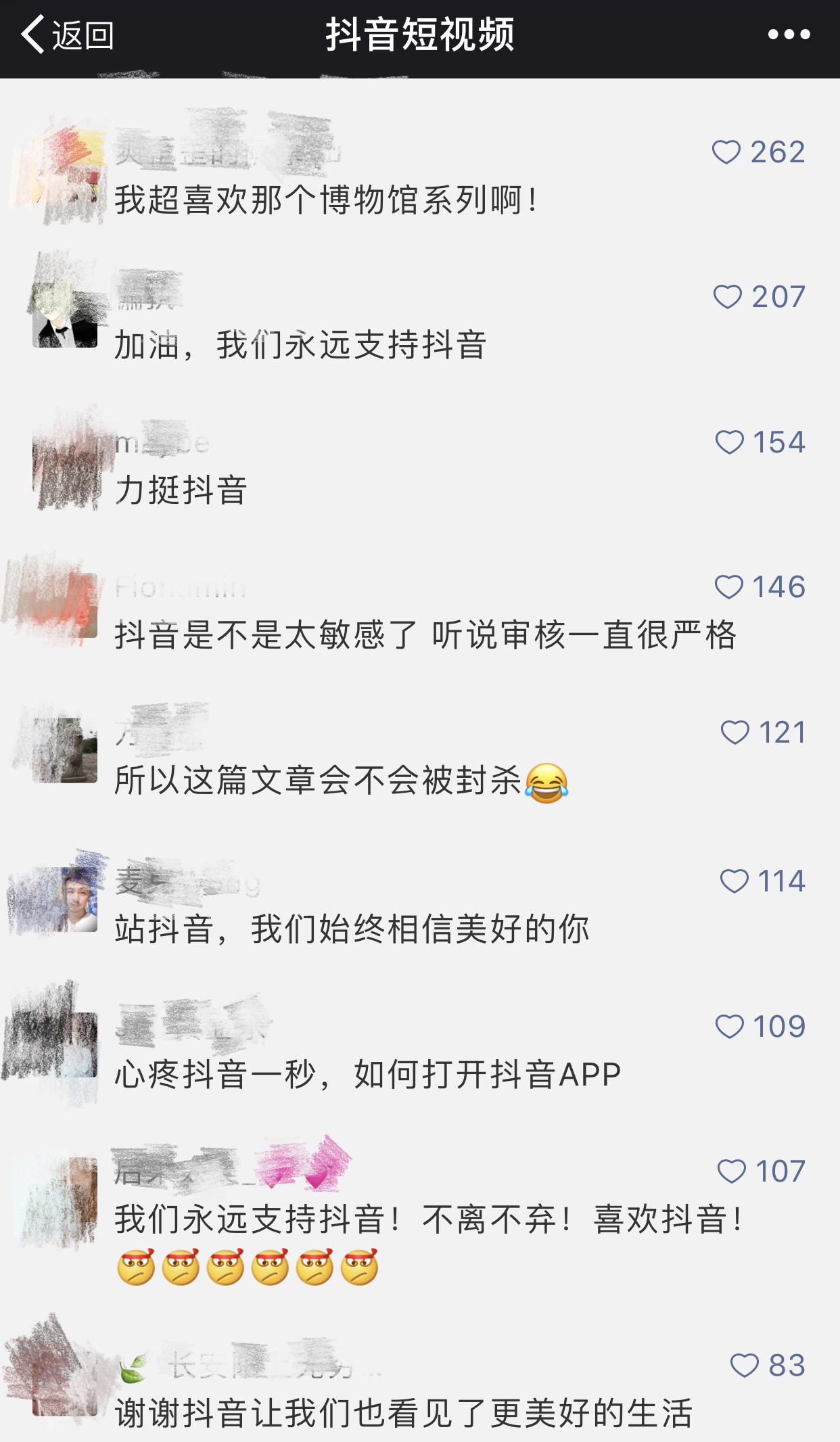Go back with the 返回 button

pos(66,35)
